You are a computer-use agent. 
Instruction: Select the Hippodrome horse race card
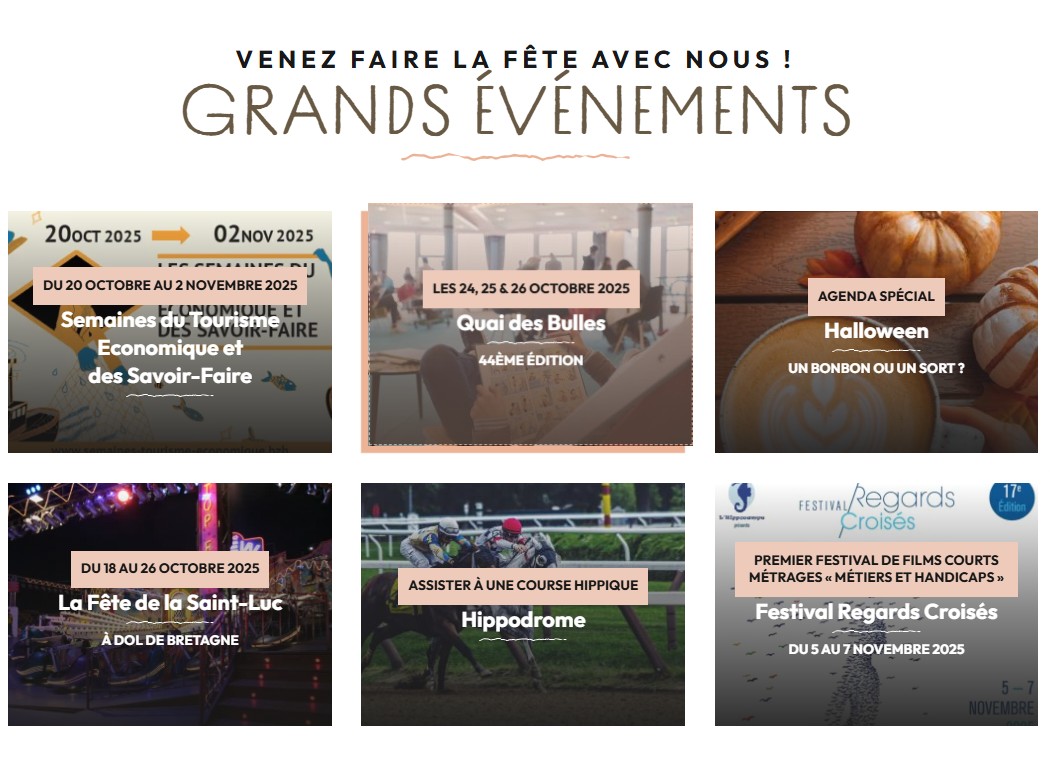[x=523, y=620]
